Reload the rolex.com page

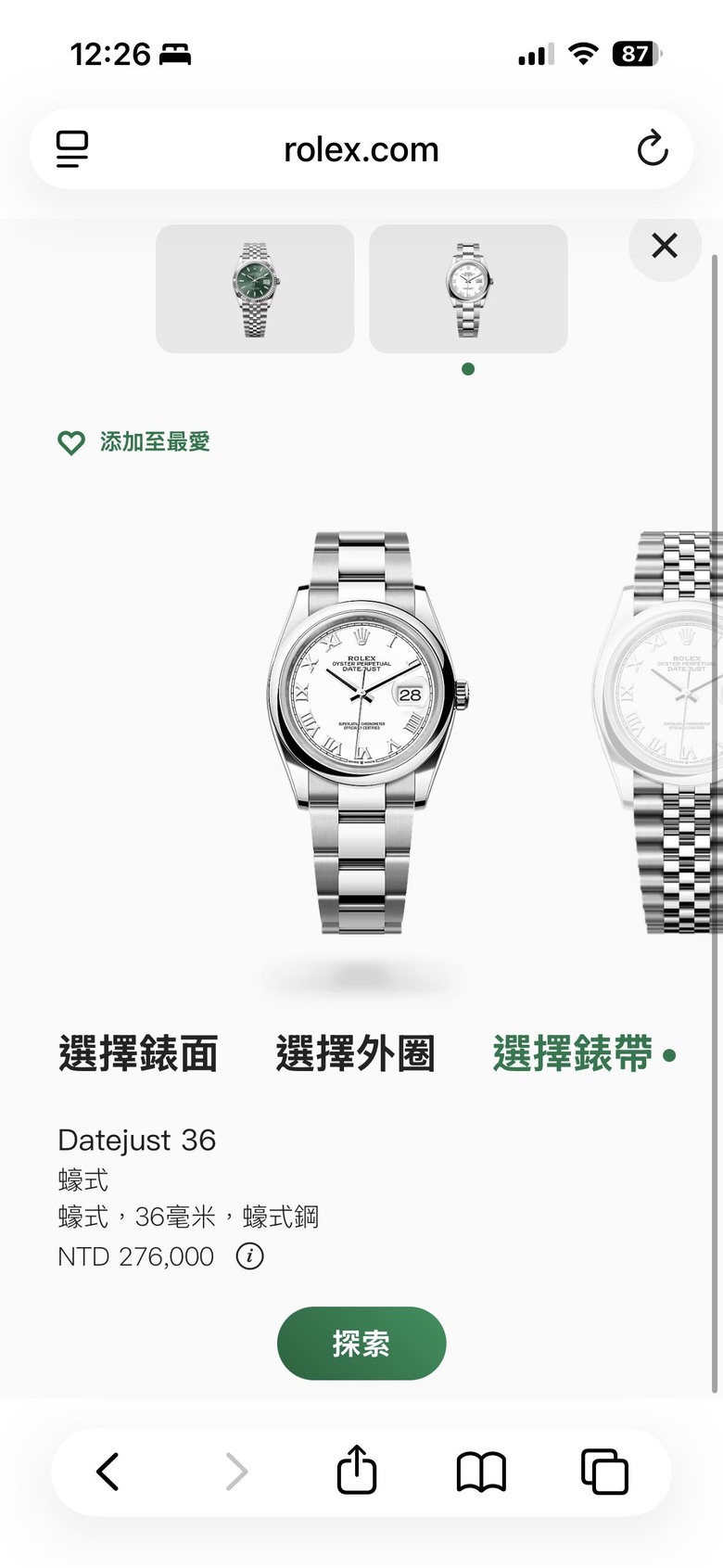tap(653, 149)
